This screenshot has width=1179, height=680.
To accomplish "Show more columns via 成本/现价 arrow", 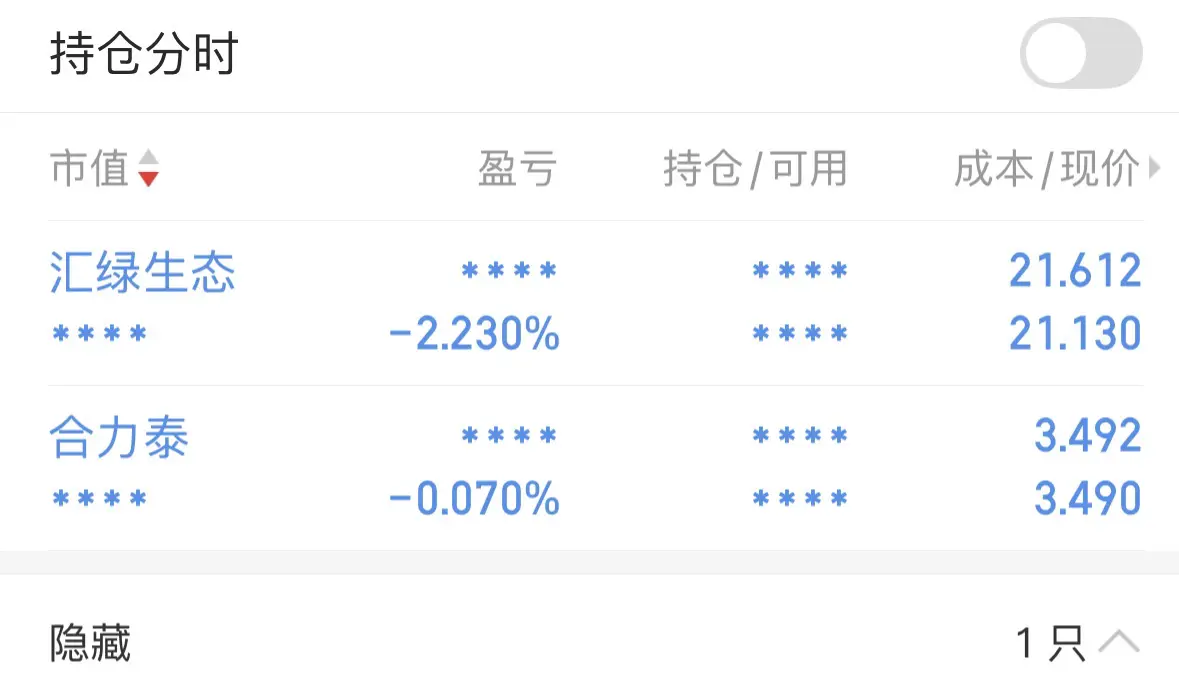I will [x=1154, y=168].
